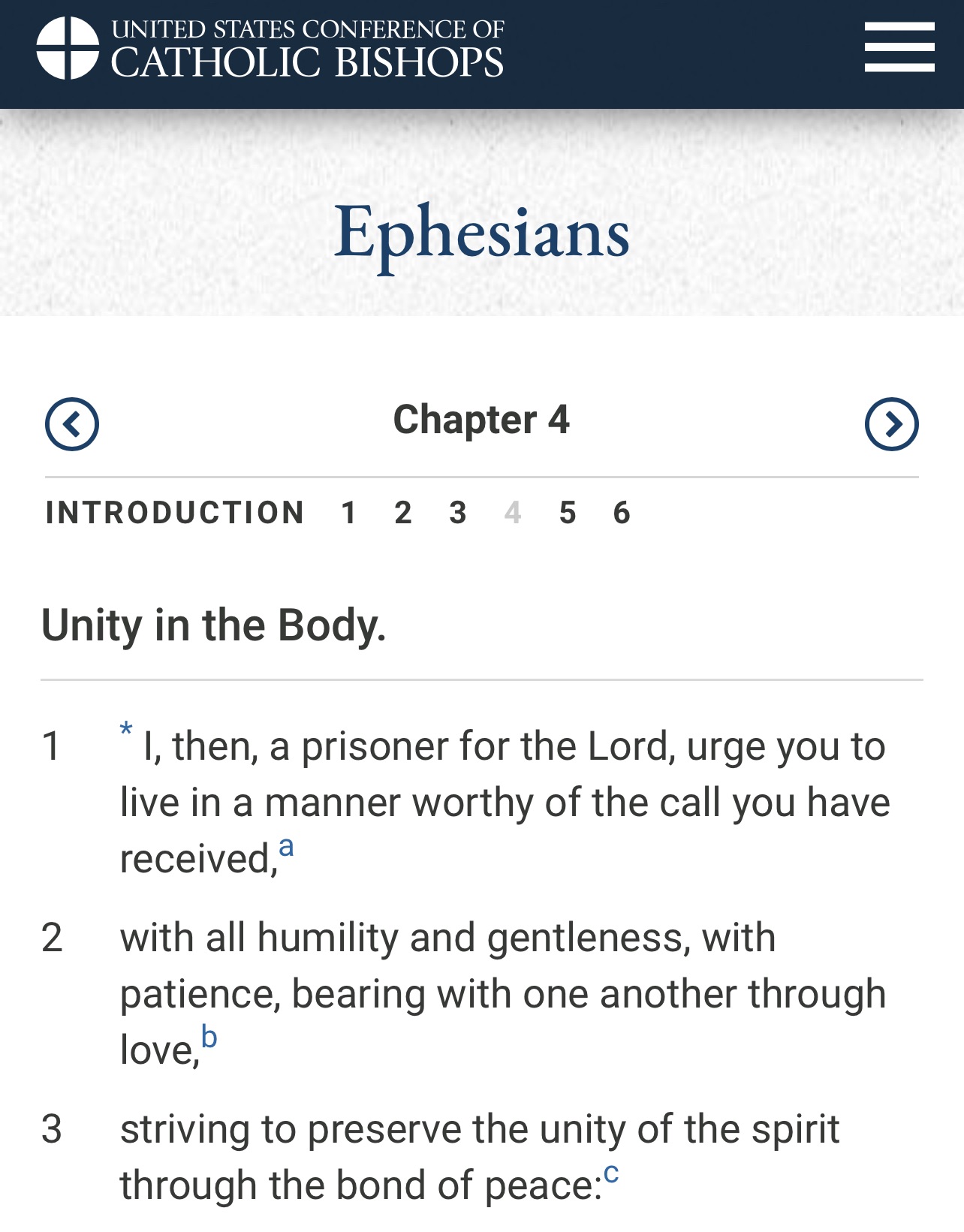Jump to chapter 1
Image resolution: width=964 pixels, height=1232 pixels.
tap(348, 513)
